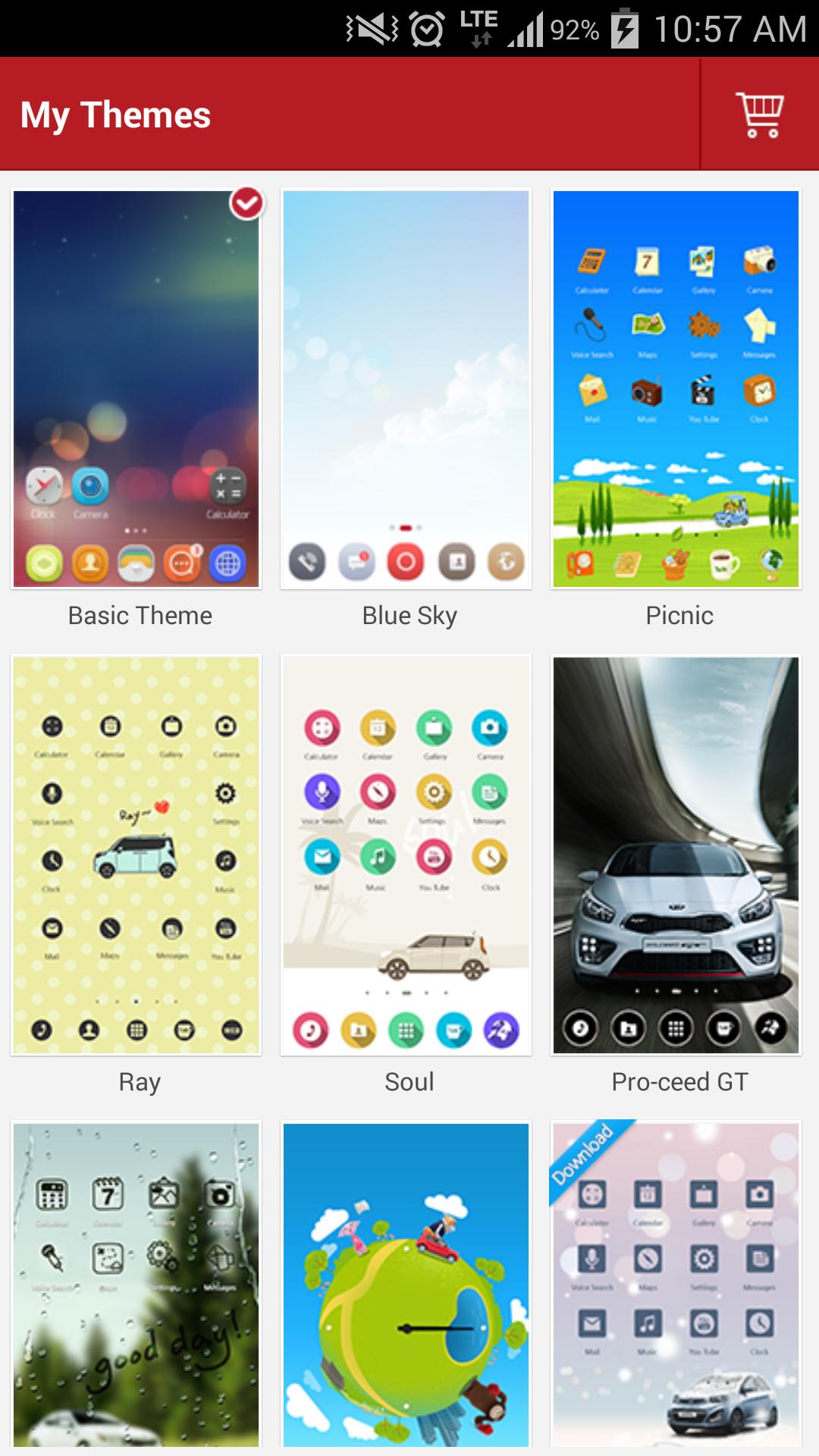Screen dimensions: 819x1456
Task: Choose the Picnic theme
Action: pos(676,389)
